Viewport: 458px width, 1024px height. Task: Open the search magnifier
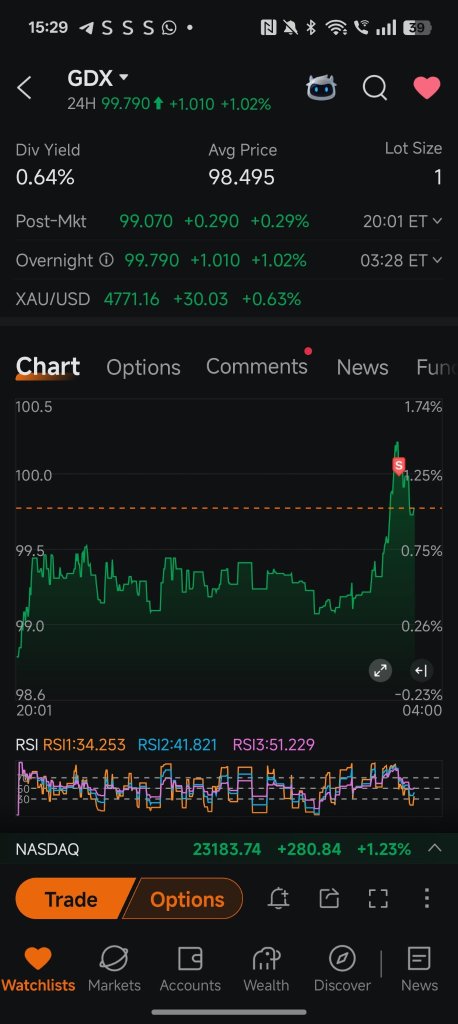pos(375,88)
